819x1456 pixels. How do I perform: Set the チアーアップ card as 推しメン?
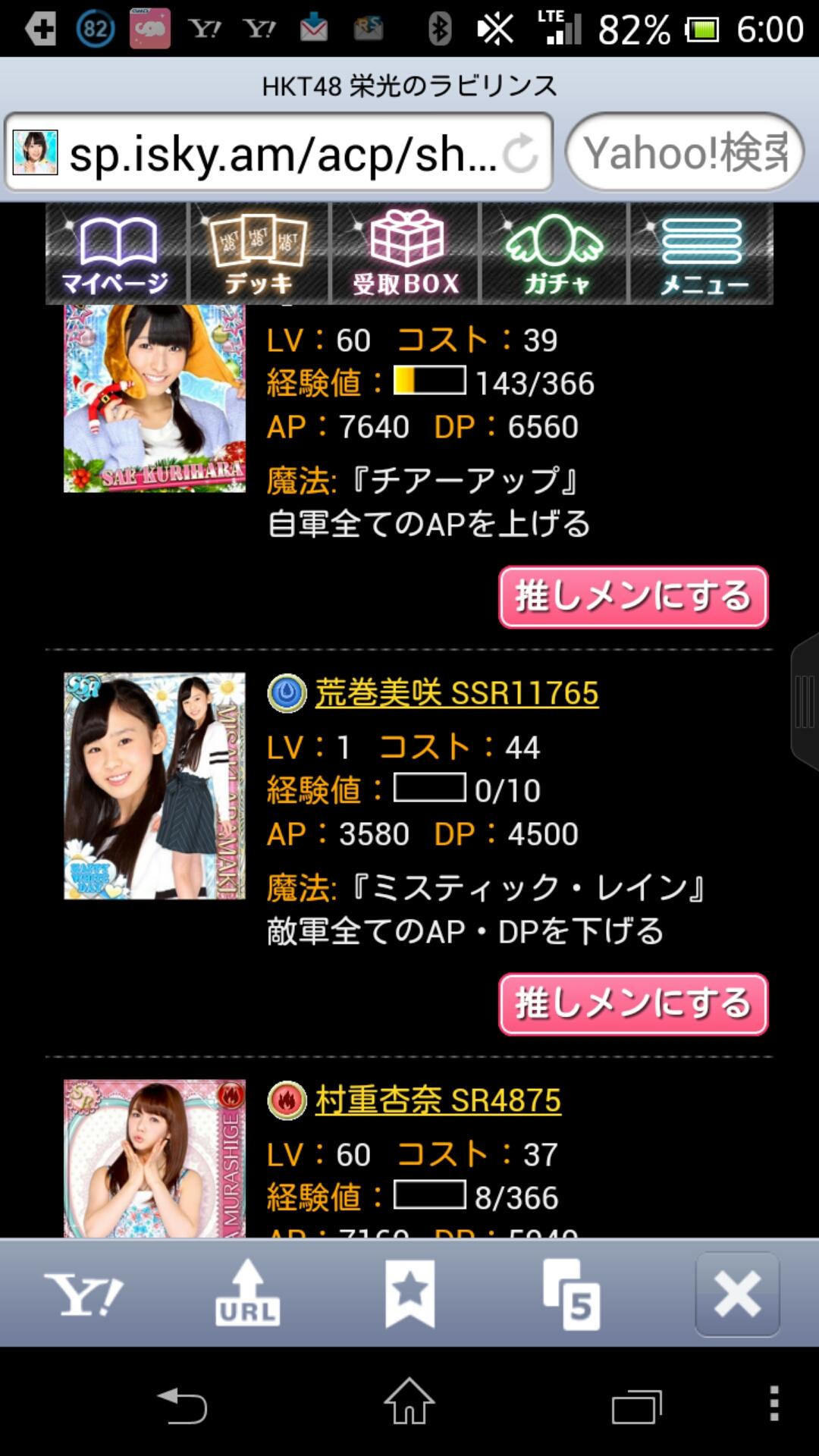(633, 597)
